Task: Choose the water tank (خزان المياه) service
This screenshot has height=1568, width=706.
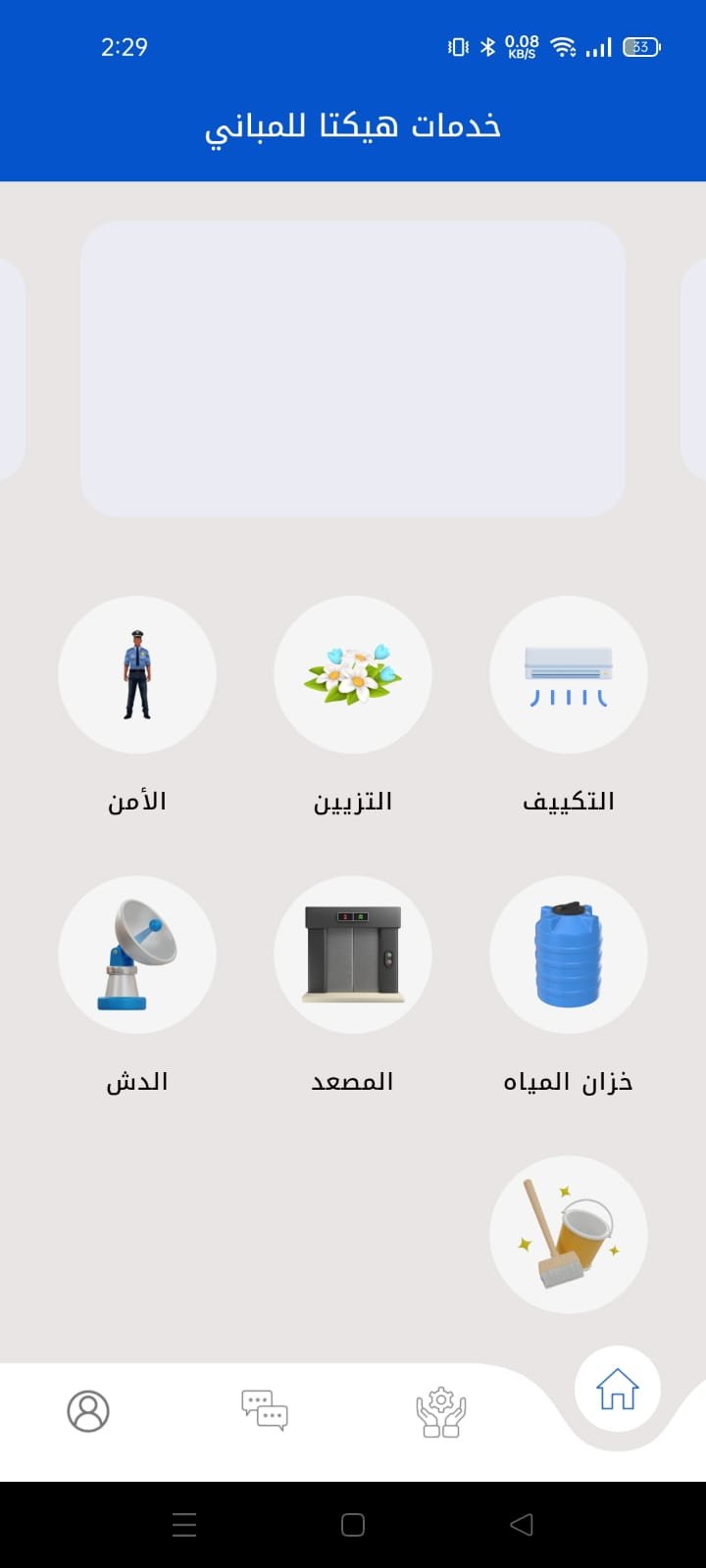Action: coord(569,955)
